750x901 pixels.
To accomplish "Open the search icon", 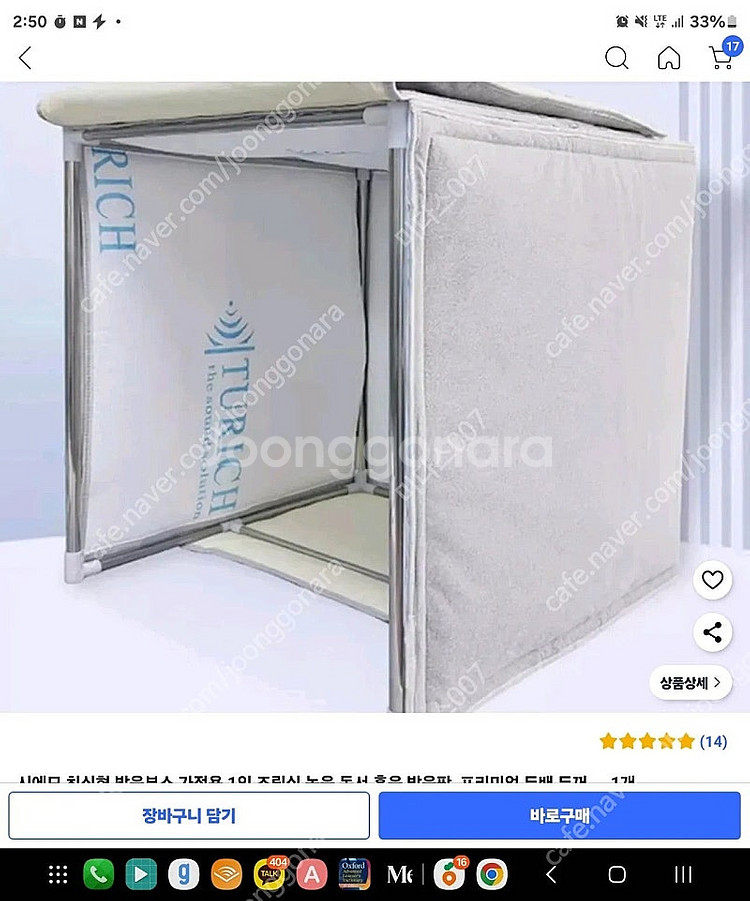I will pos(617,58).
